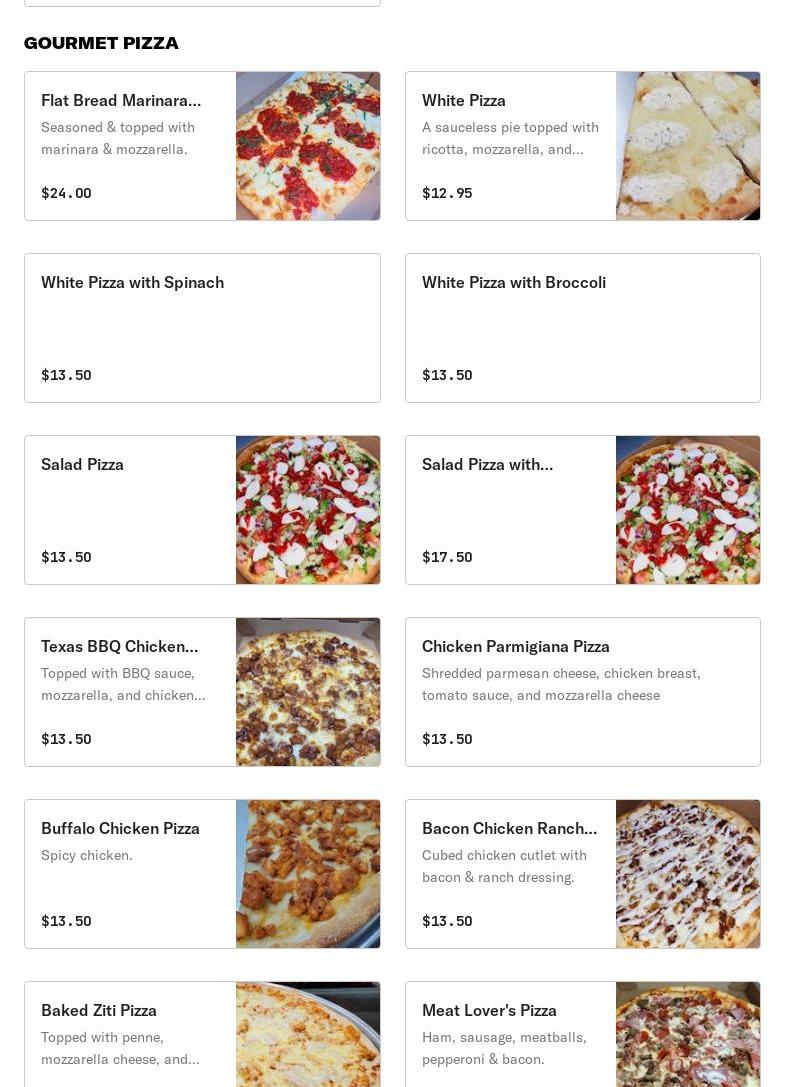The image size is (785, 1087).
Task: Open the Bacon Chicken Ranch pizza card
Action: coord(582,874)
